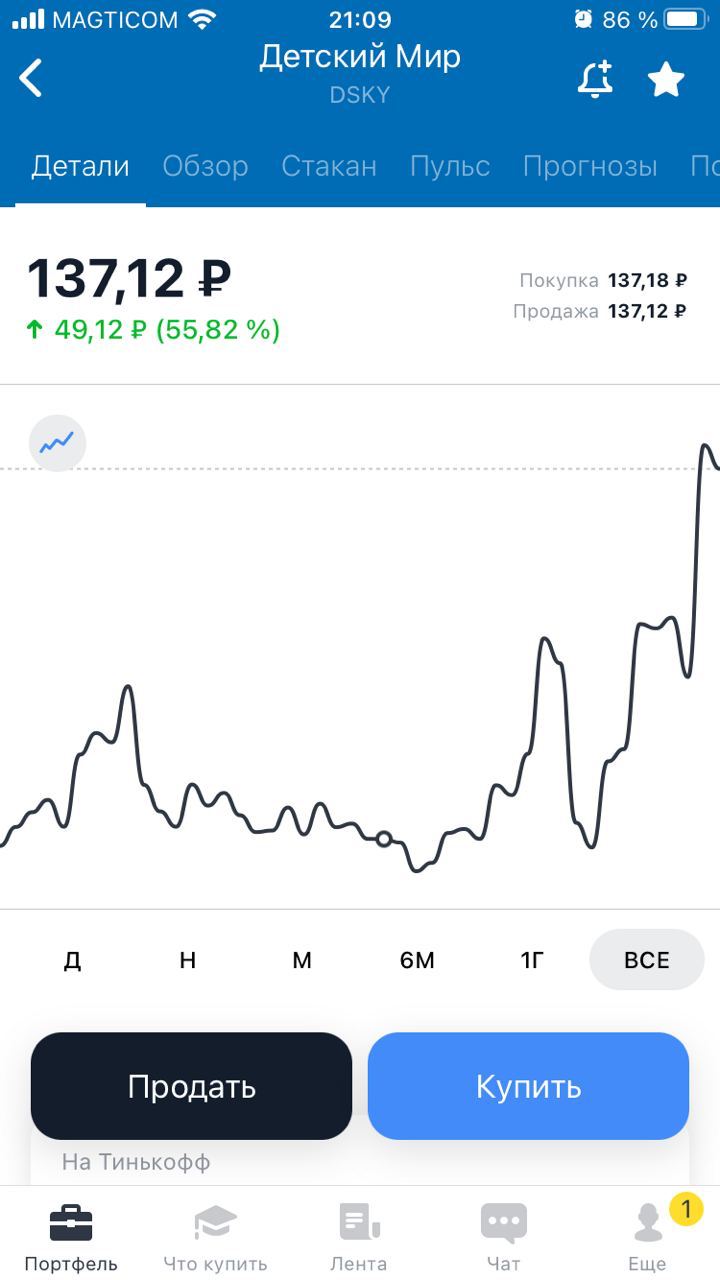Add a price alert with the bell icon
The height and width of the screenshot is (1280, 720).
coord(596,79)
